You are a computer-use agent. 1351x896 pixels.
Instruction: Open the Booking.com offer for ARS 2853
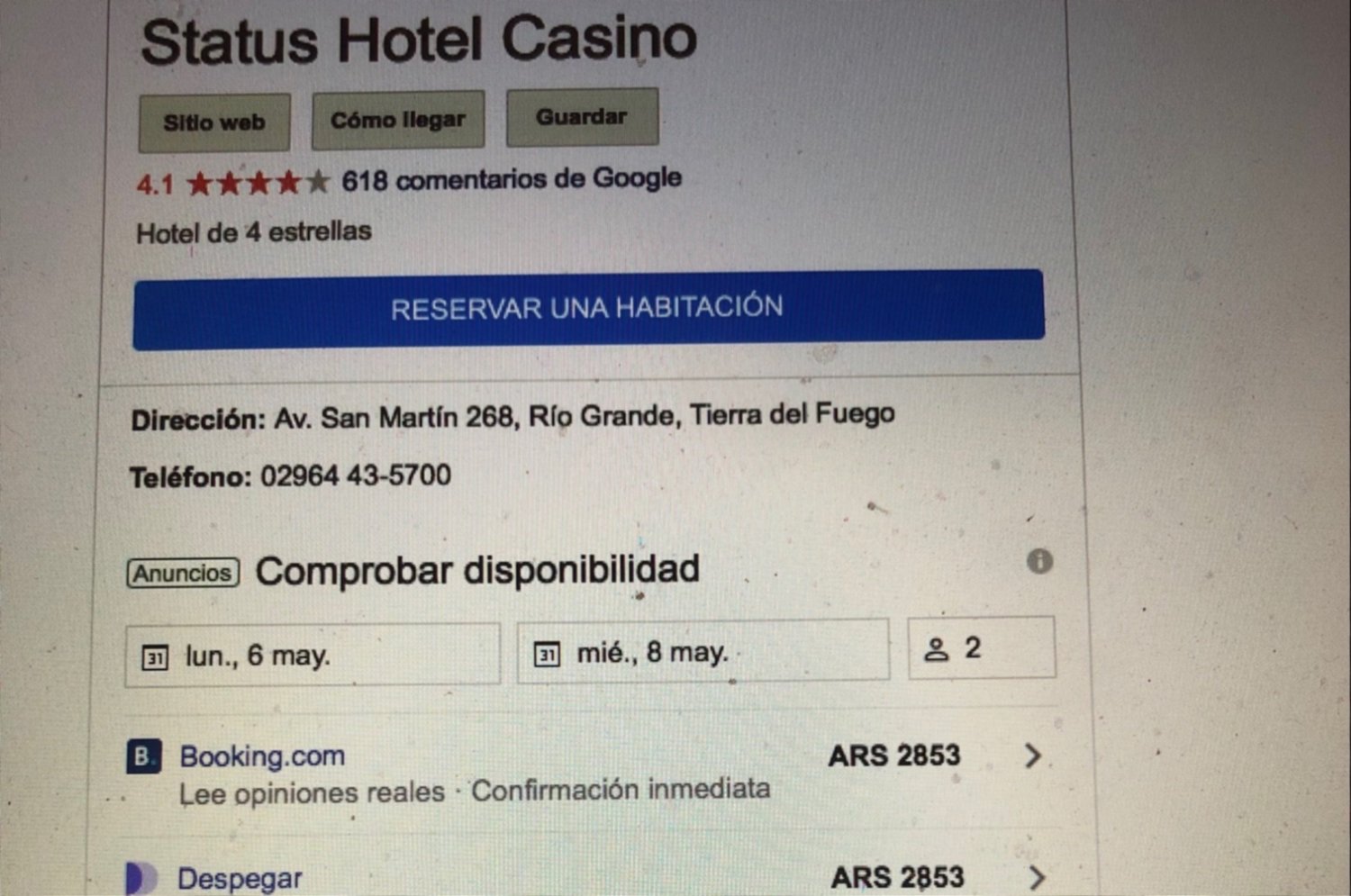(x=585, y=771)
